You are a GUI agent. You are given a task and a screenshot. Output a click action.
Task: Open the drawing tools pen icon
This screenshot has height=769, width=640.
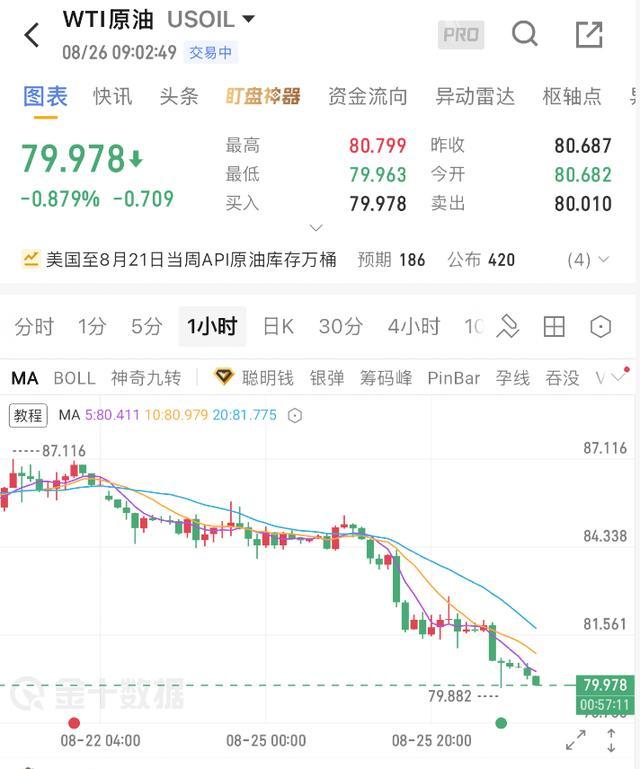[x=507, y=327]
